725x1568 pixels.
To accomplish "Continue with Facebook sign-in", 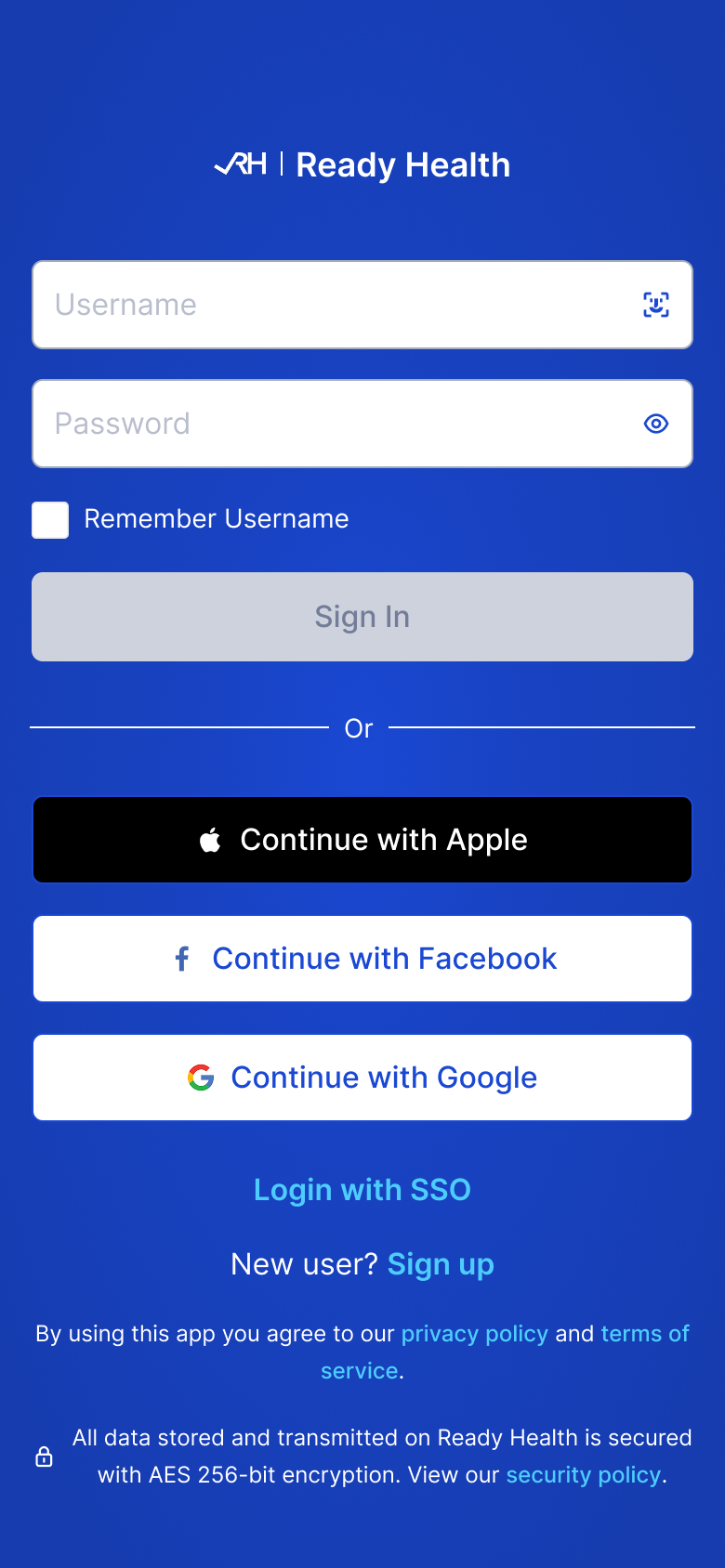I will pos(362,959).
